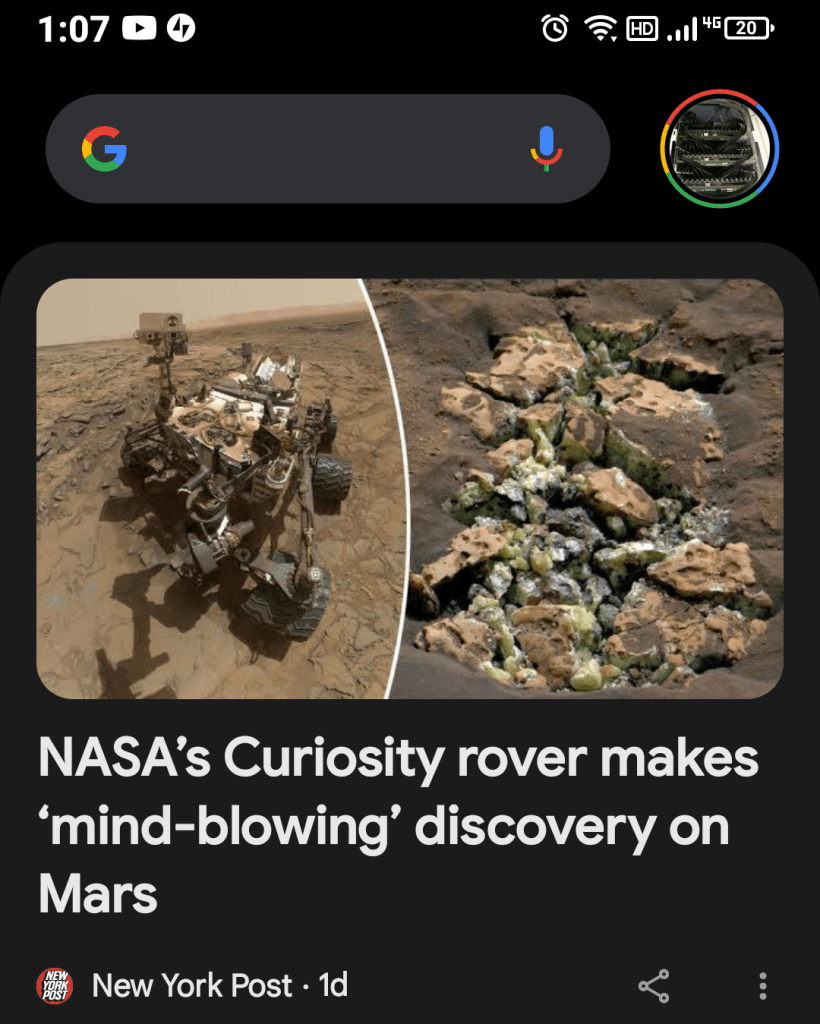The image size is (820, 1024).
Task: Share the New York Post article
Action: [653, 986]
